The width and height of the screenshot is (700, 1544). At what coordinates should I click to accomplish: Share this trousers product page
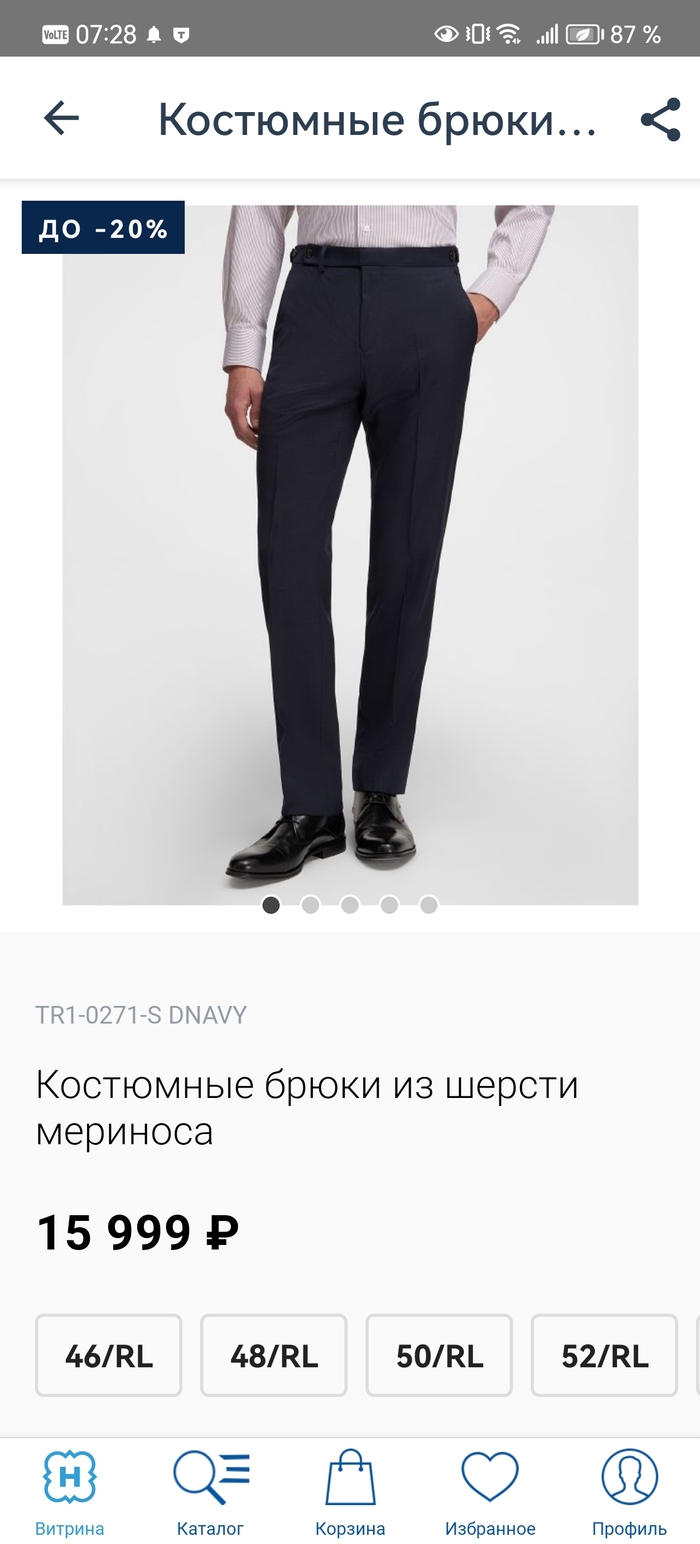pos(660,119)
